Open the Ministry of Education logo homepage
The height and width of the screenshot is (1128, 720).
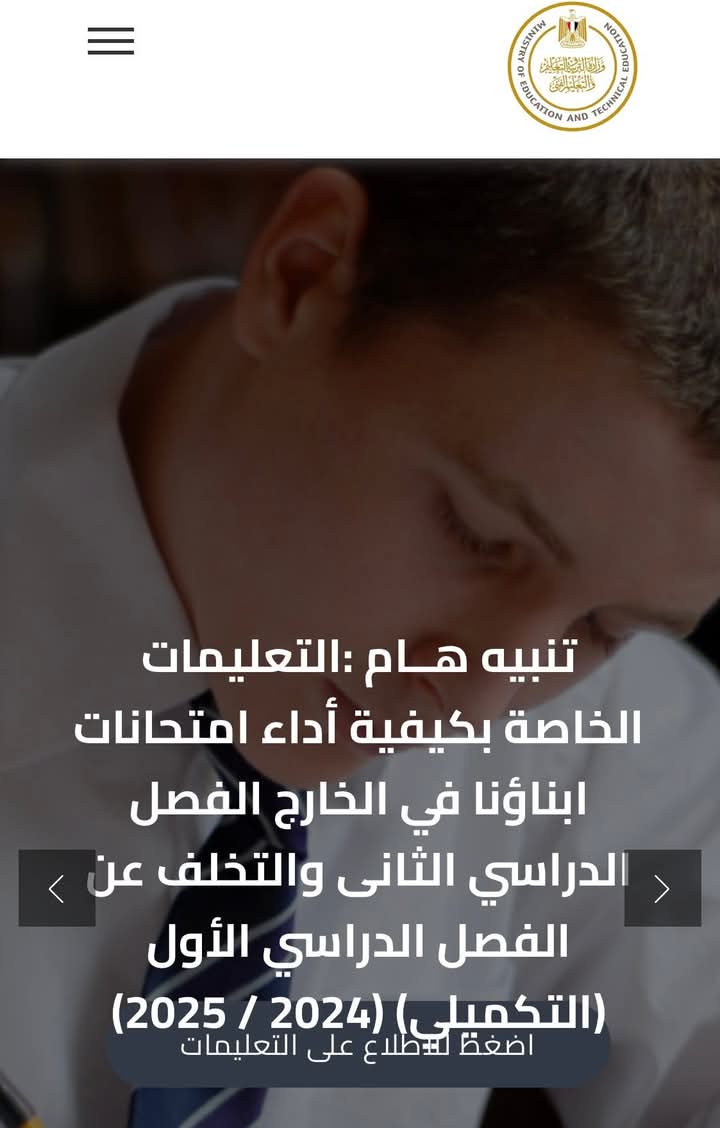[572, 66]
